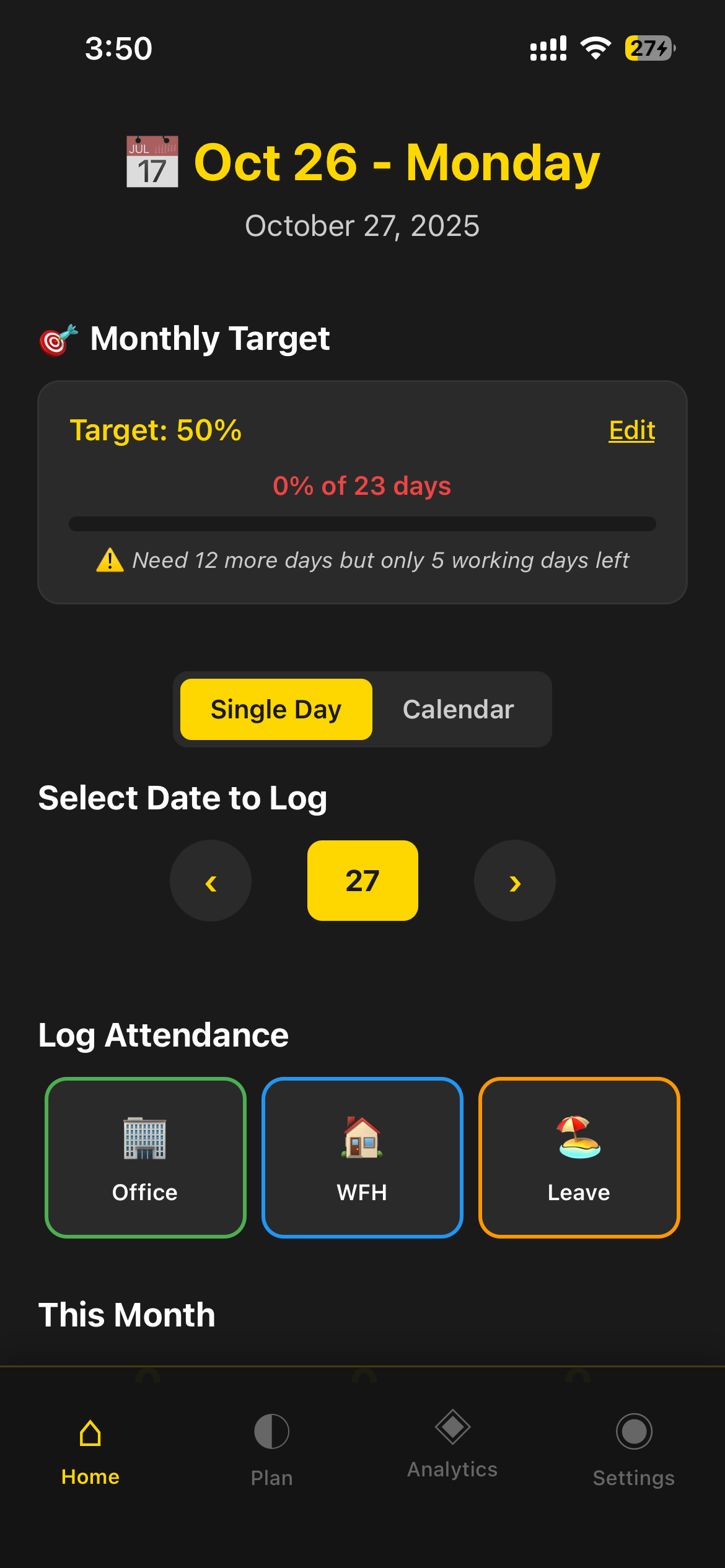
Task: Switch to Calendar view
Action: pos(458,708)
